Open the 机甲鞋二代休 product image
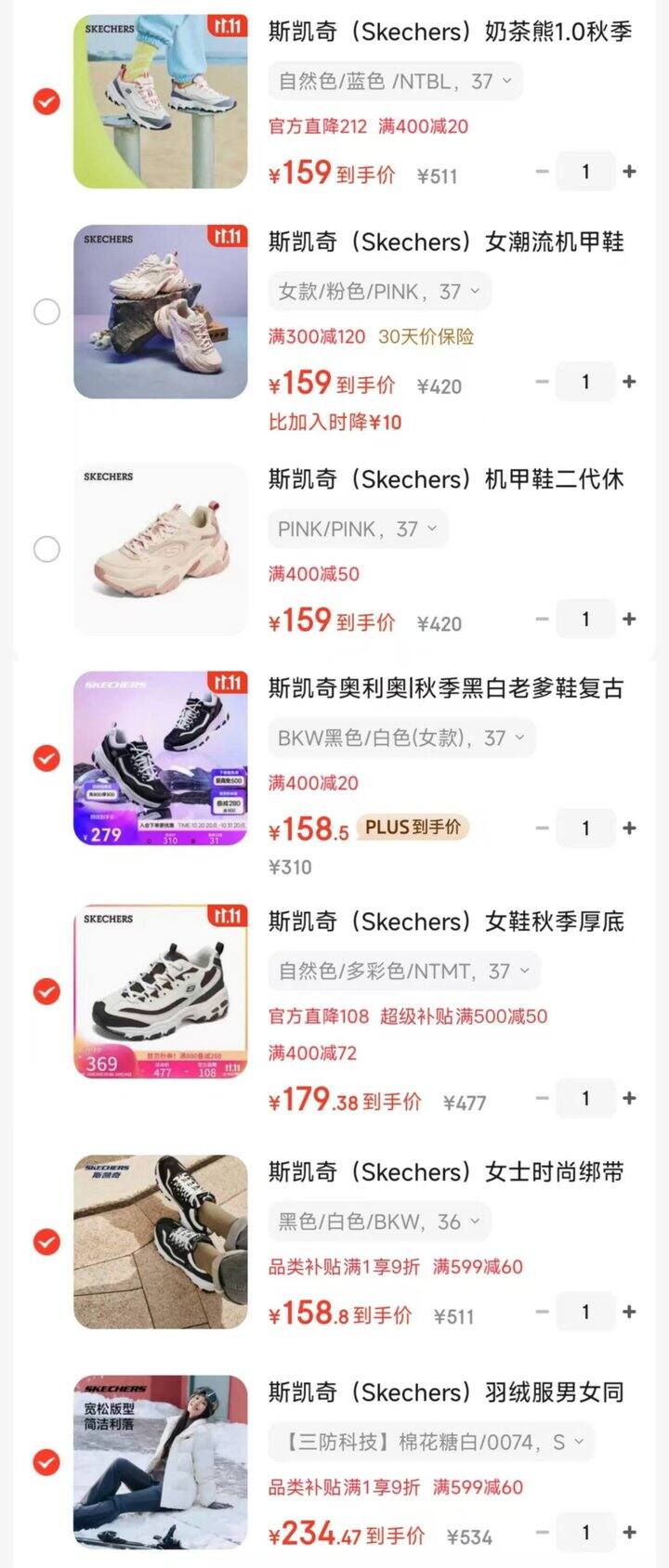669x1568 pixels. (161, 549)
